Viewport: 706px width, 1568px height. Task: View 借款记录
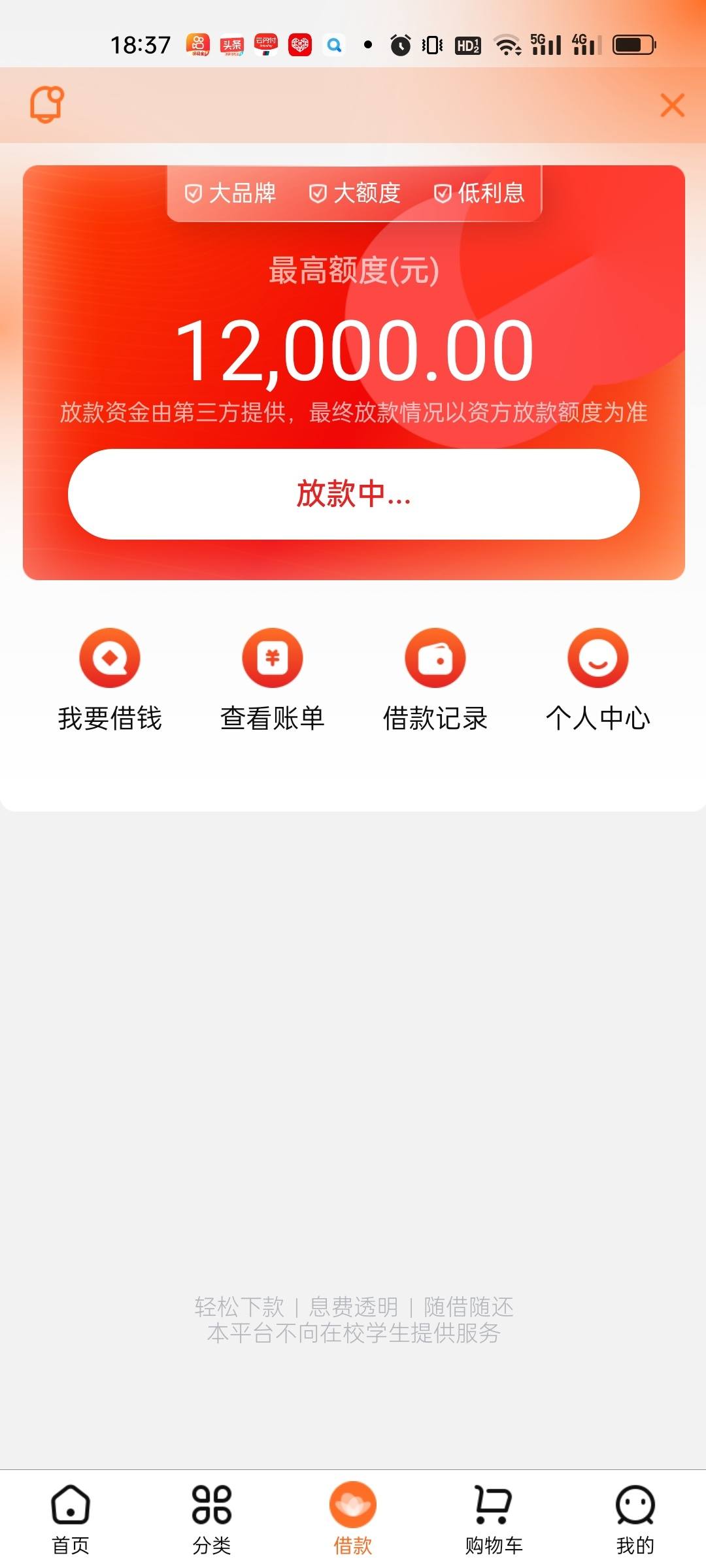pos(435,680)
